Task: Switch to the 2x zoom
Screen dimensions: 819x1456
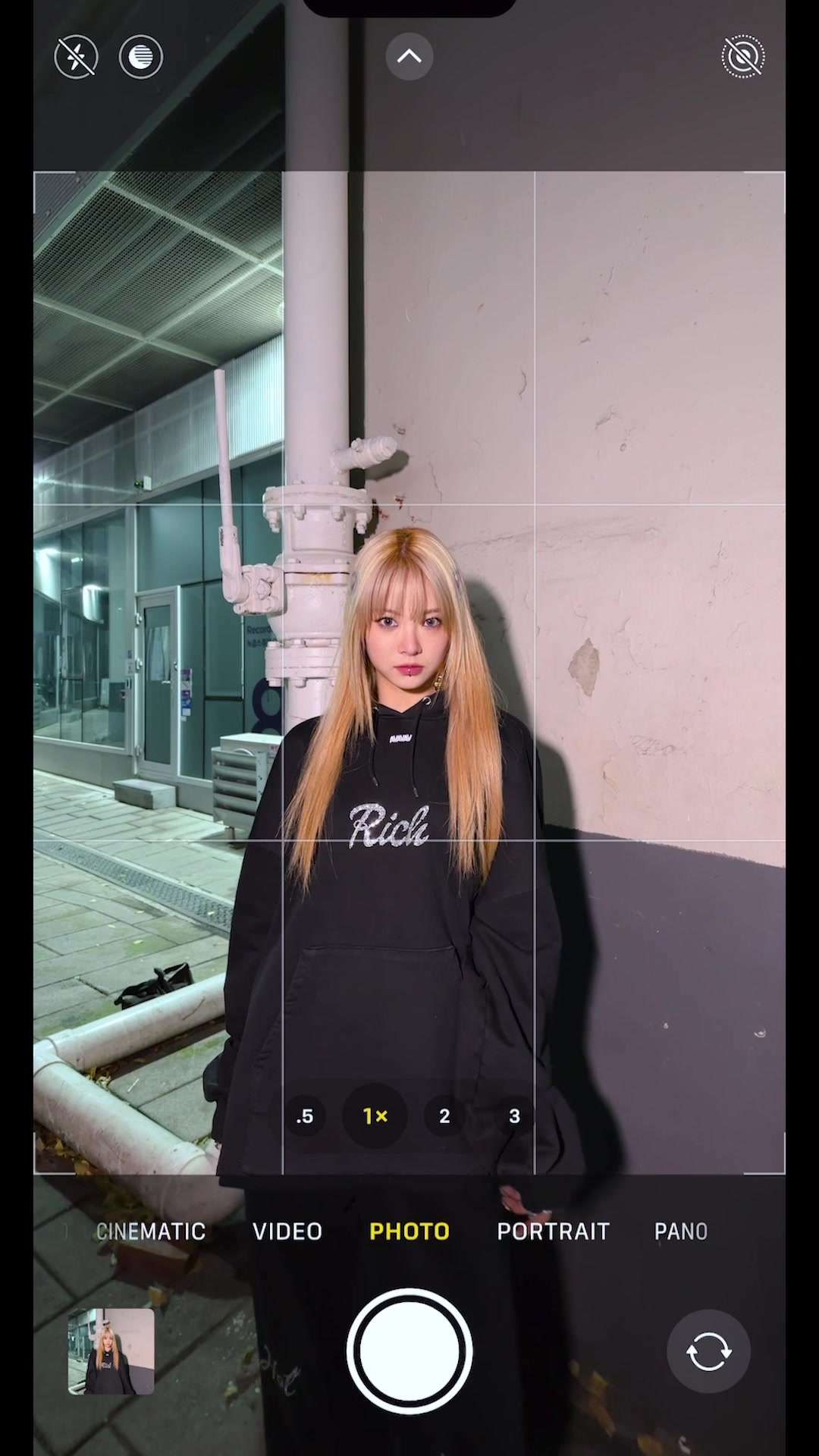Action: (445, 1116)
